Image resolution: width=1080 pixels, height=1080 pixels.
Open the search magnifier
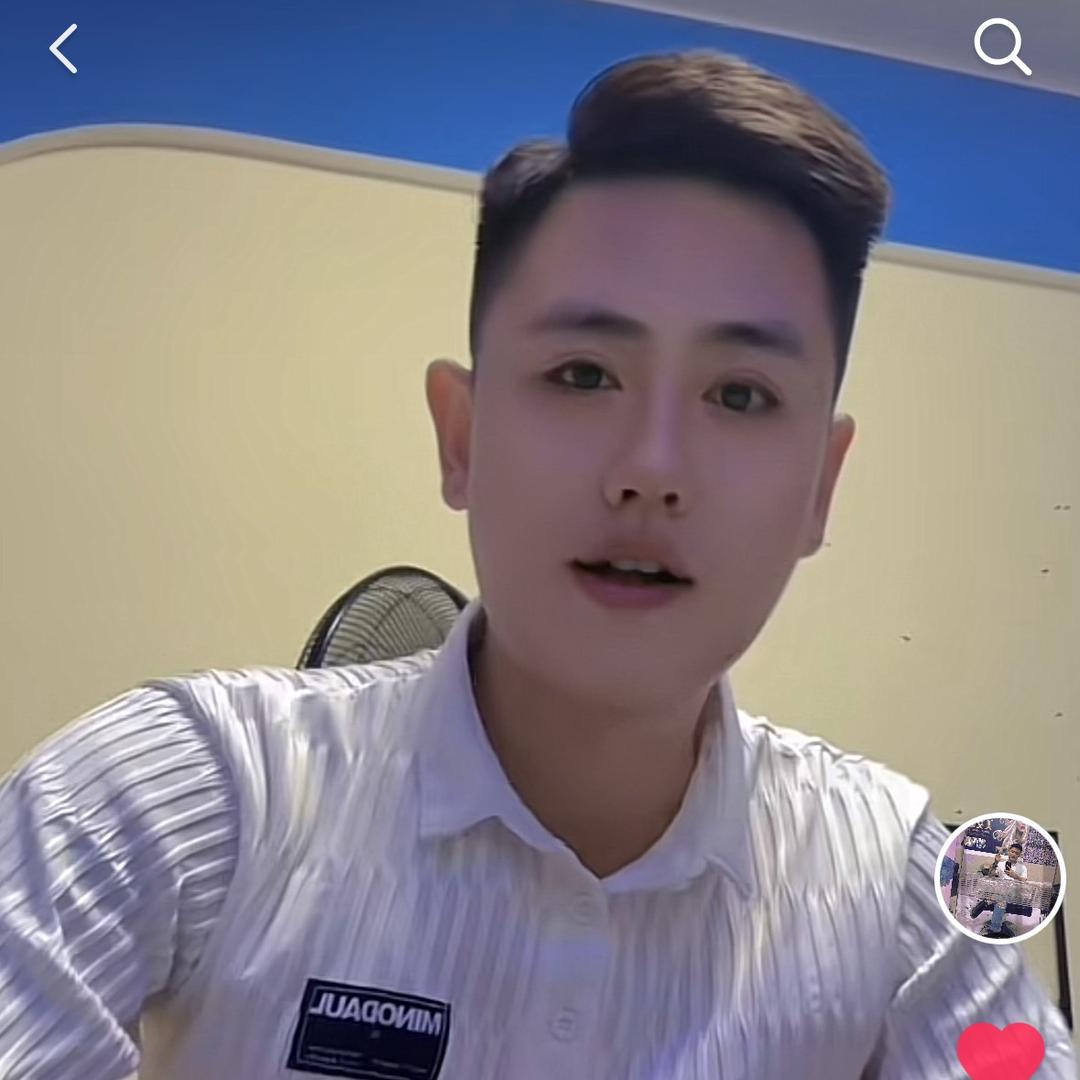(1001, 47)
